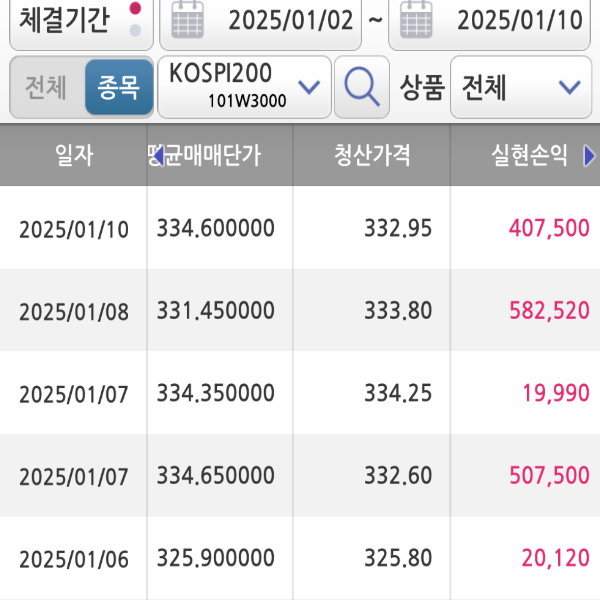Show more columns with the right arrow
The width and height of the screenshot is (600, 600).
(589, 155)
